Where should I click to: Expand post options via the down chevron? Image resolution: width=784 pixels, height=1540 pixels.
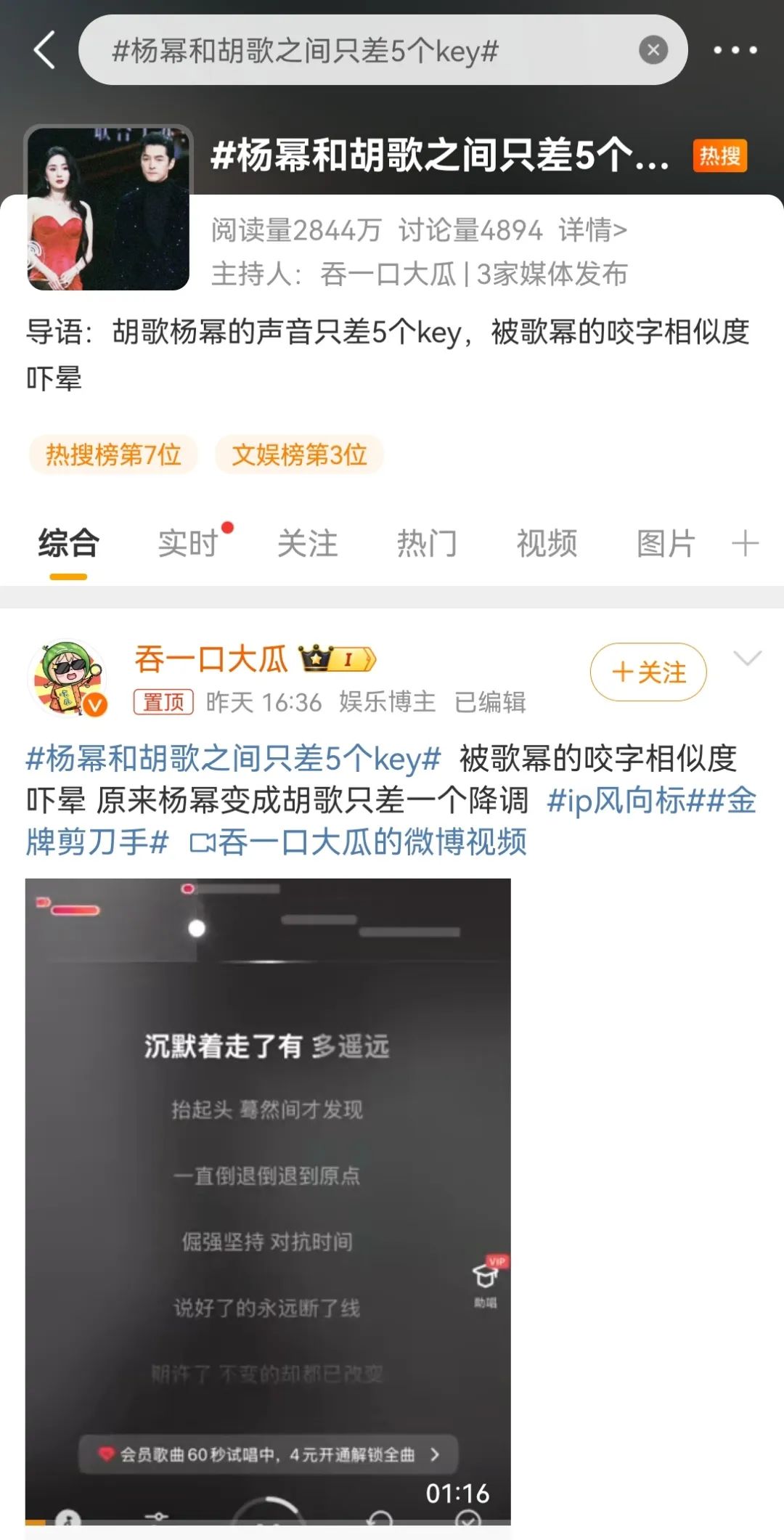tap(747, 659)
